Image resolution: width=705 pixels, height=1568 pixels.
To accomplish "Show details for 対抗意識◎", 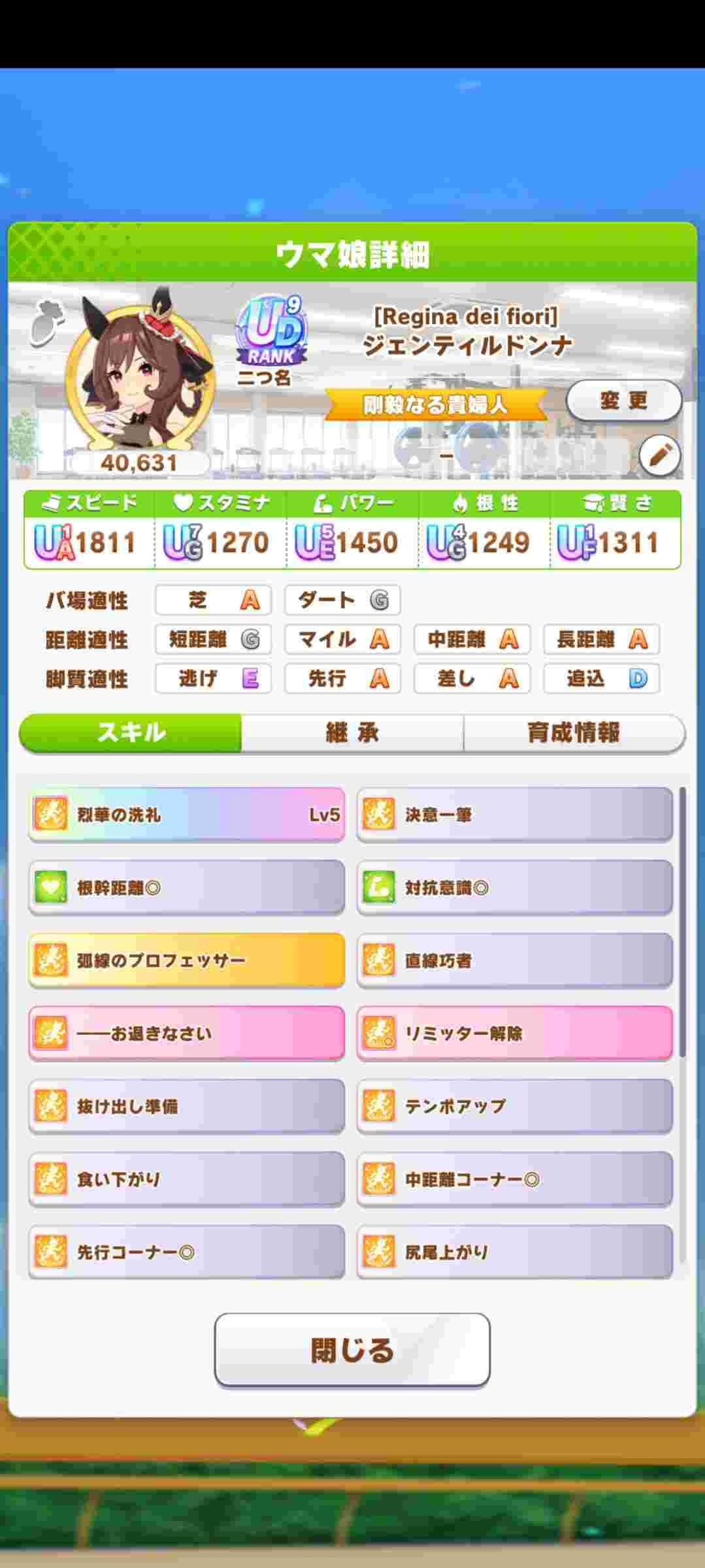I will pos(514,888).
